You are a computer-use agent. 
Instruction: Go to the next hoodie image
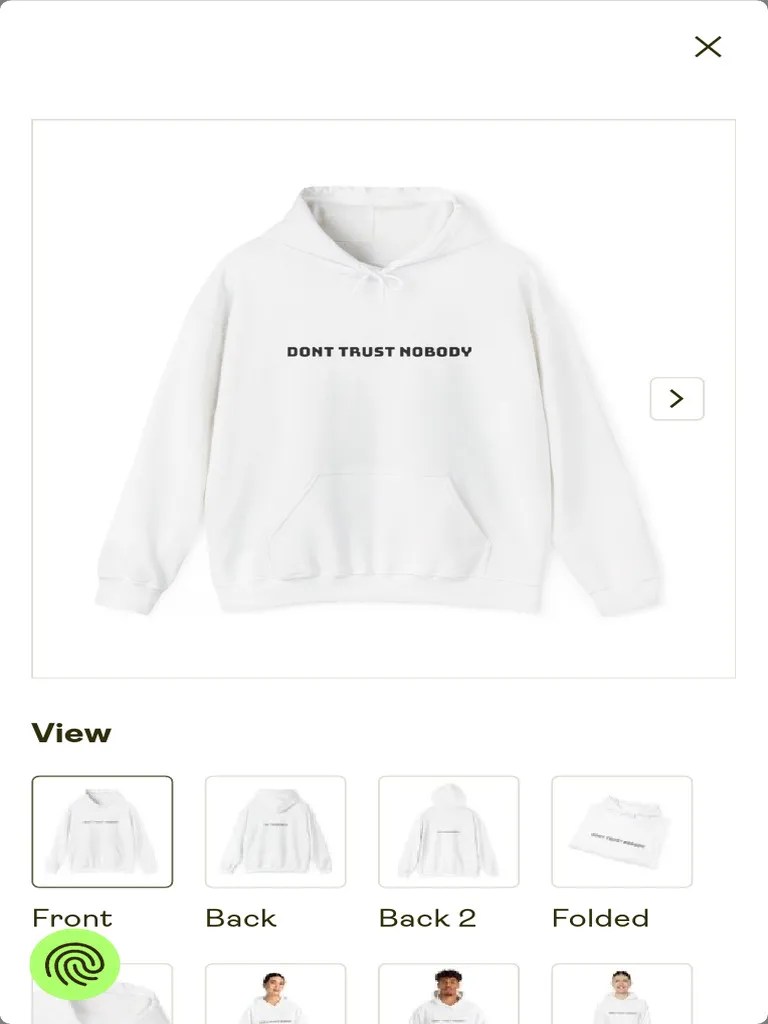pos(677,399)
